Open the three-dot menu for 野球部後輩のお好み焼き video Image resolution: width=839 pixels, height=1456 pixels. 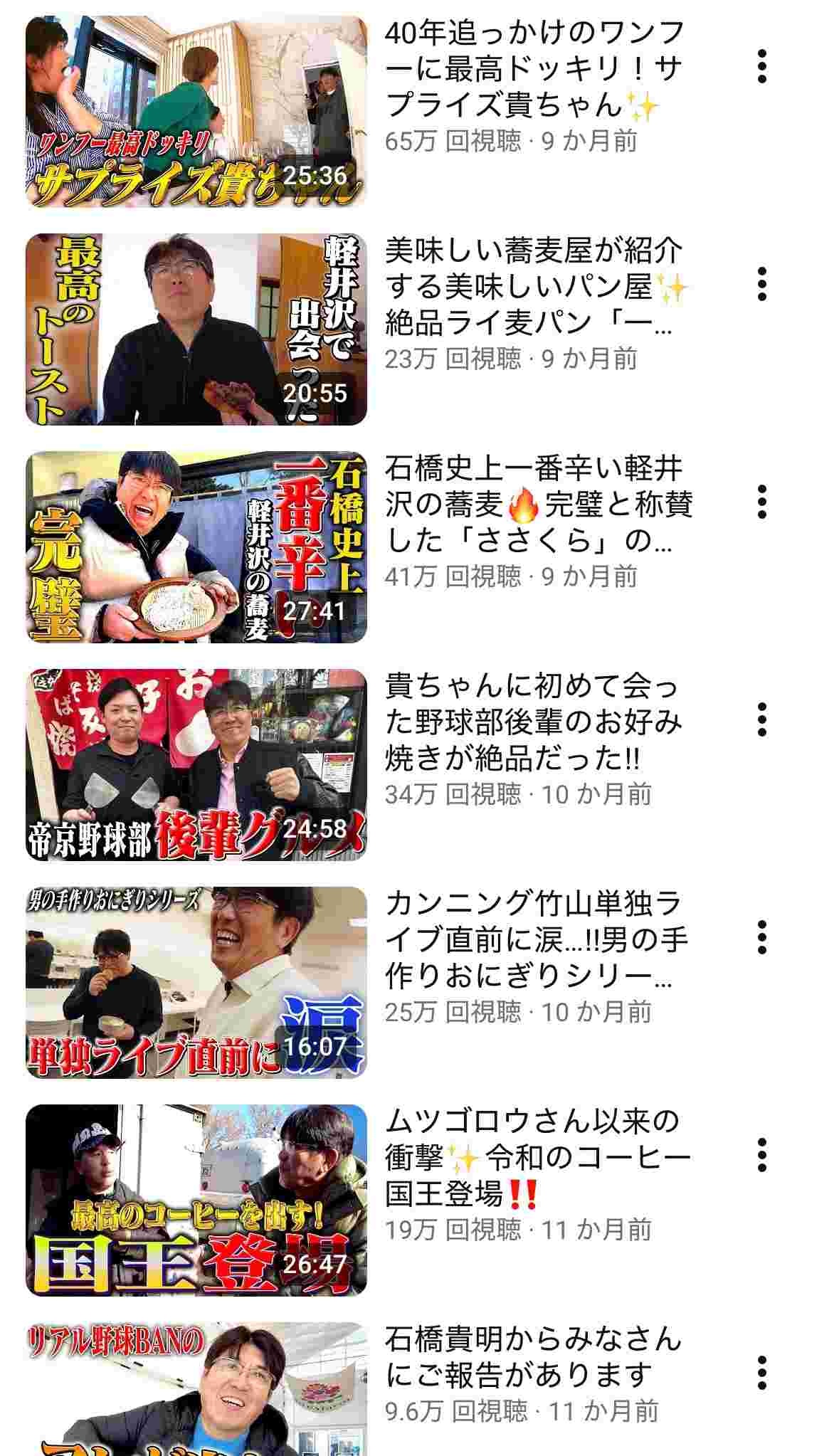coord(762,719)
